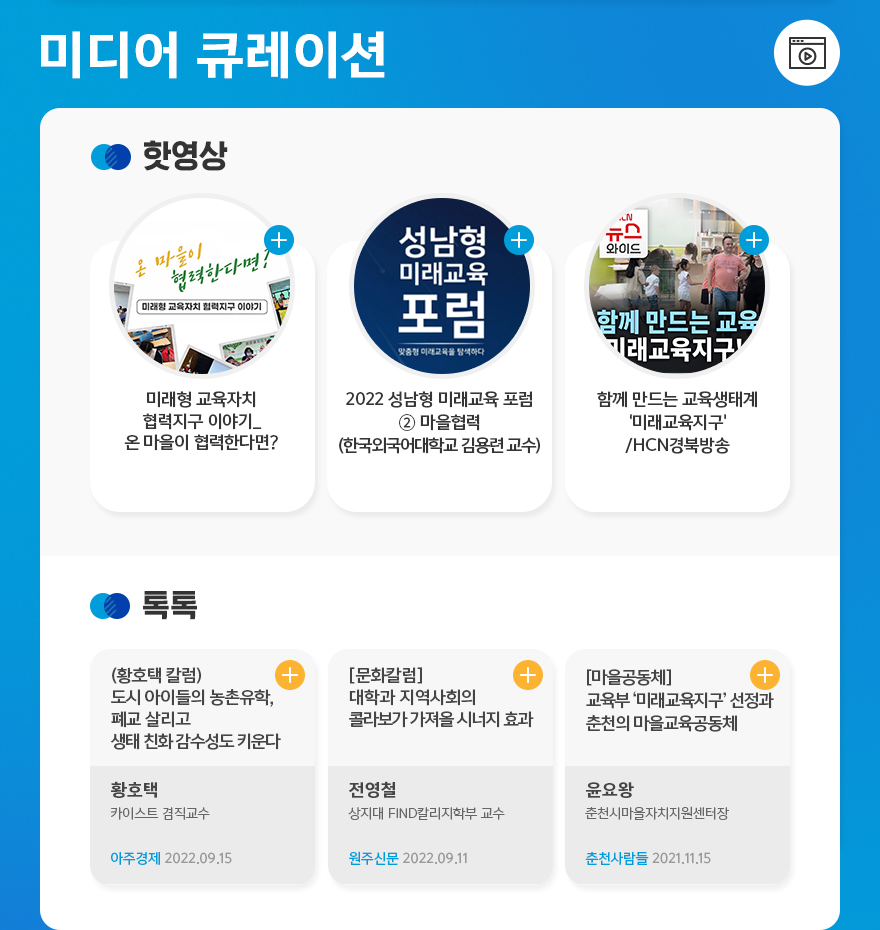Open 윤요왕's [마을공동체] article card

(678, 699)
